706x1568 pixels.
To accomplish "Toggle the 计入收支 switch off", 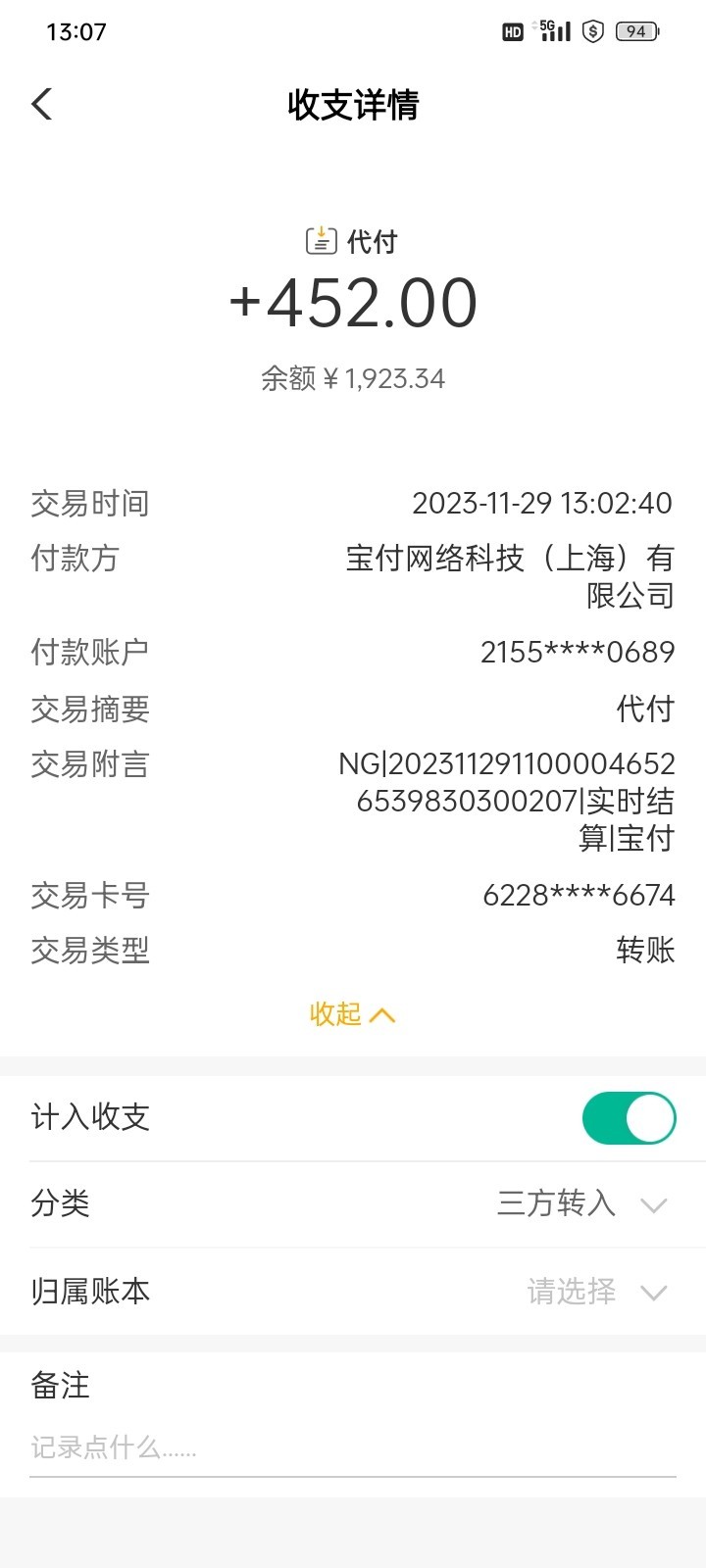I will [x=629, y=1118].
